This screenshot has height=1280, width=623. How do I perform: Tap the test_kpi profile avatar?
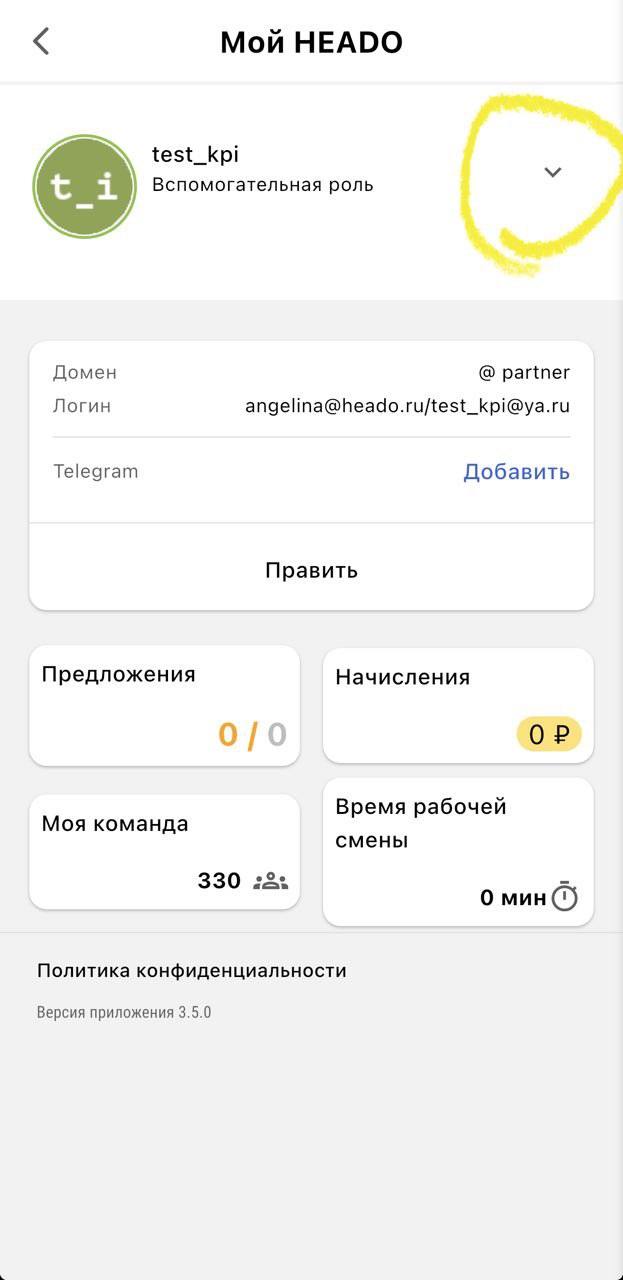pos(84,186)
